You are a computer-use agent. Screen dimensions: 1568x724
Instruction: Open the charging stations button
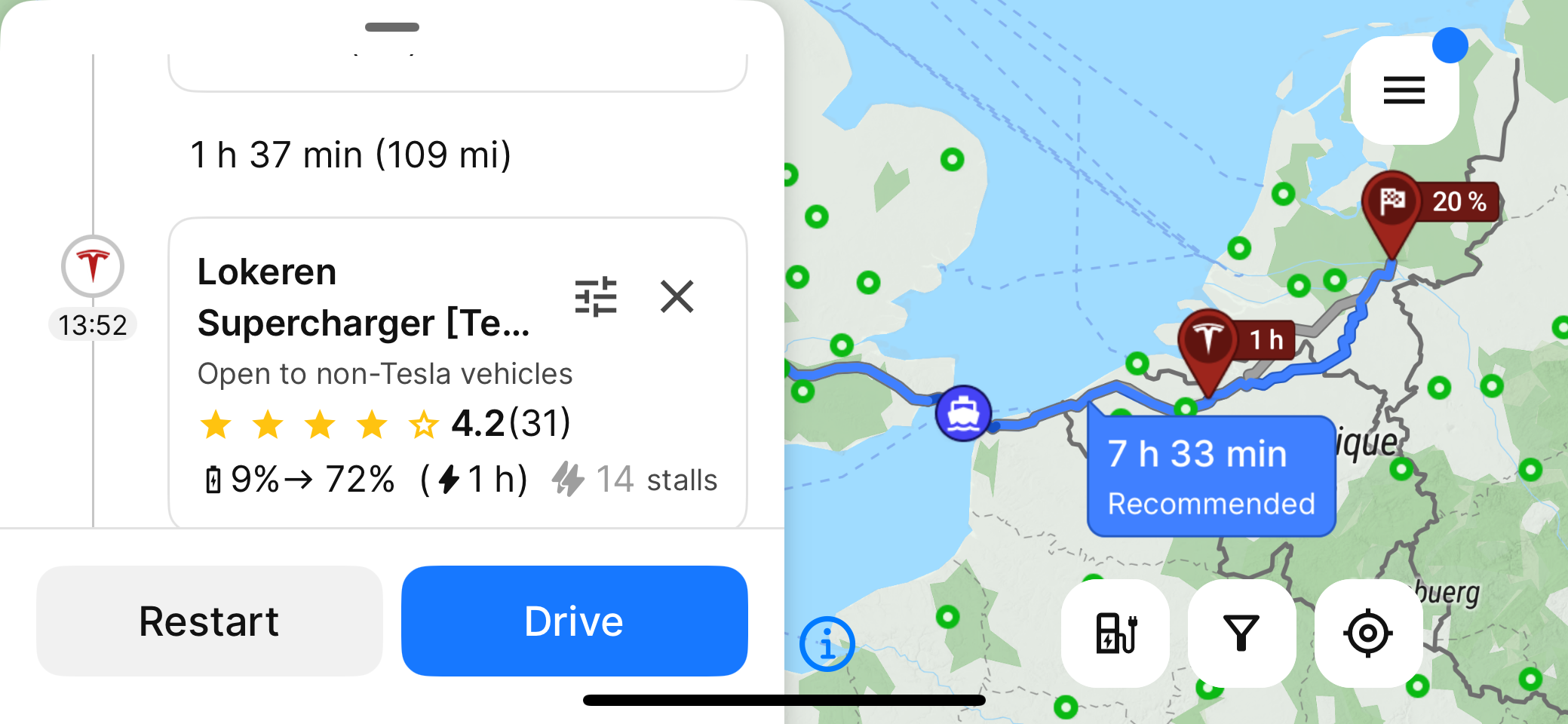click(x=1115, y=633)
